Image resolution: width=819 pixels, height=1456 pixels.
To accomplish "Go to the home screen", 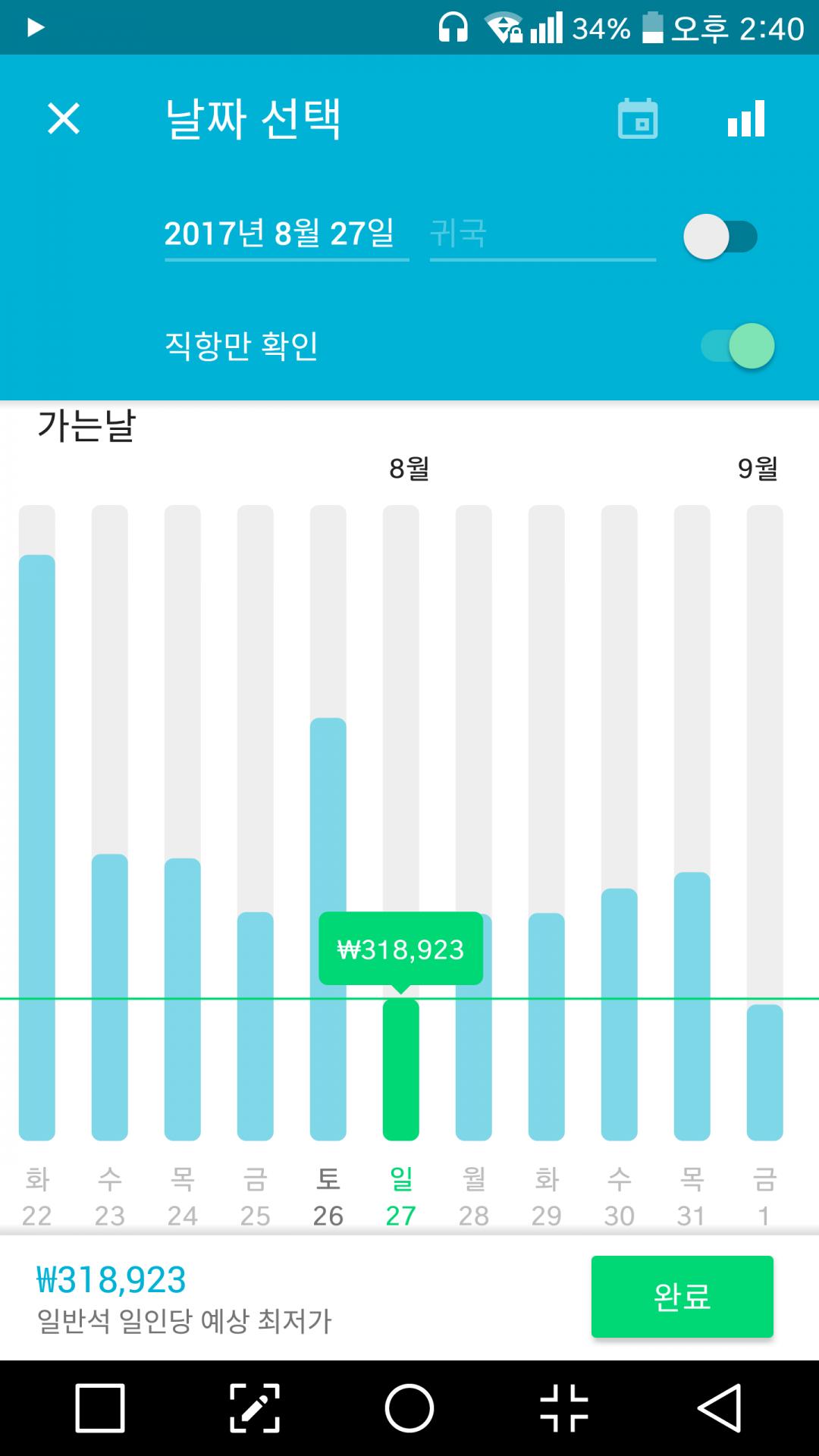I will click(x=409, y=1408).
